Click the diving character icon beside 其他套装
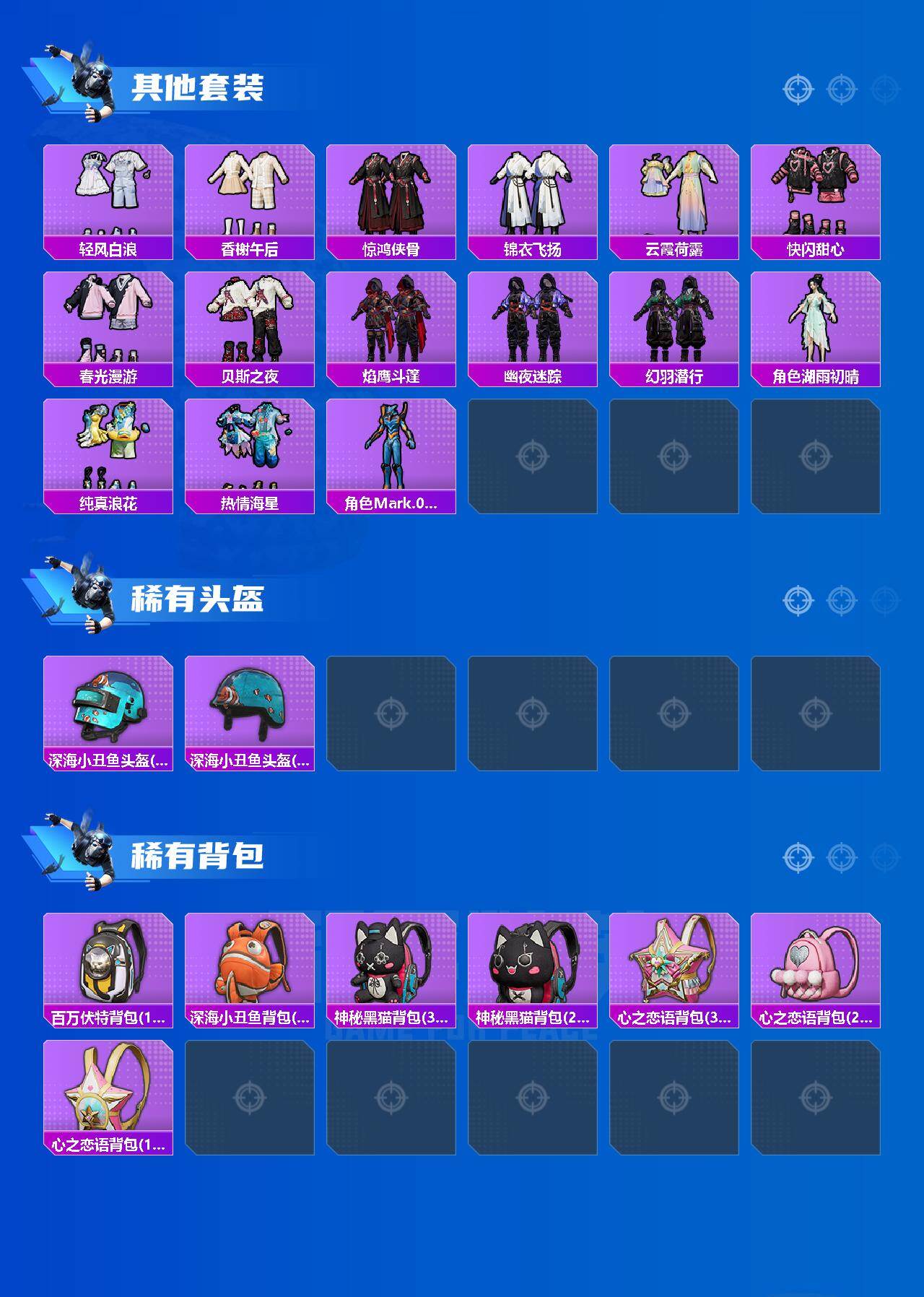 click(x=87, y=79)
